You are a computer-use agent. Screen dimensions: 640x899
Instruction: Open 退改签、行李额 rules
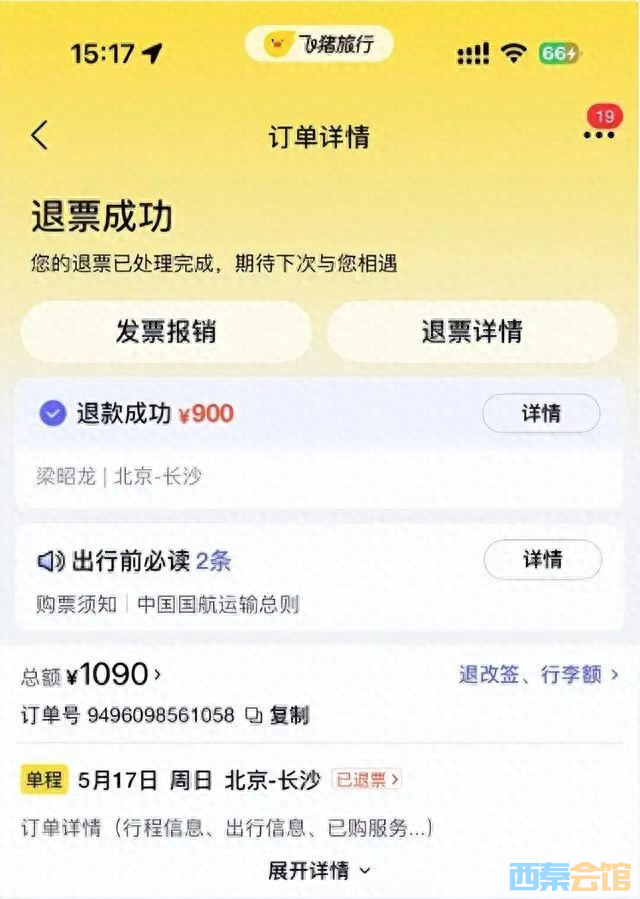point(538,675)
